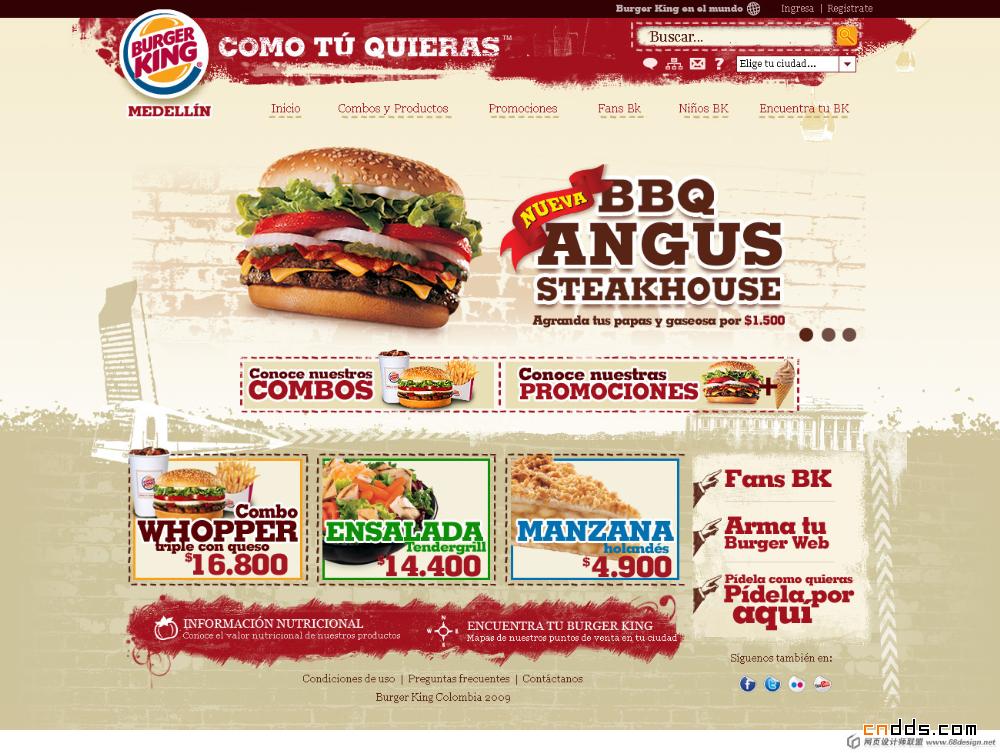Go to the Combos y Productos section
Image resolution: width=1000 pixels, height=753 pixels.
[393, 108]
